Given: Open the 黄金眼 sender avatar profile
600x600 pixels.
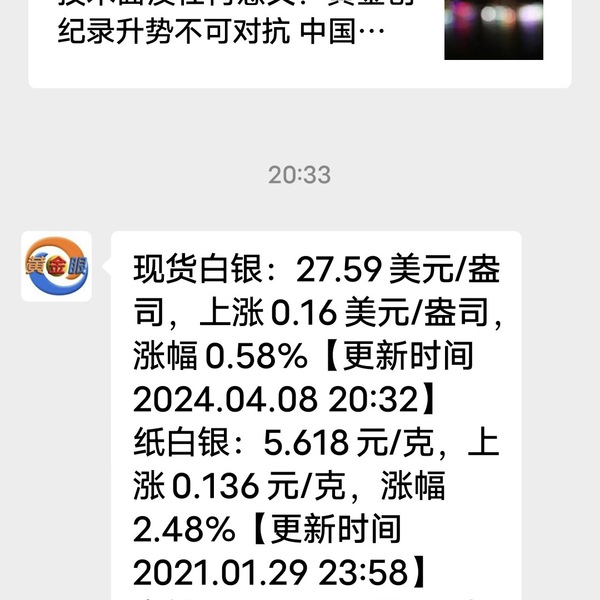Looking at the screenshot, I should 56,266.
